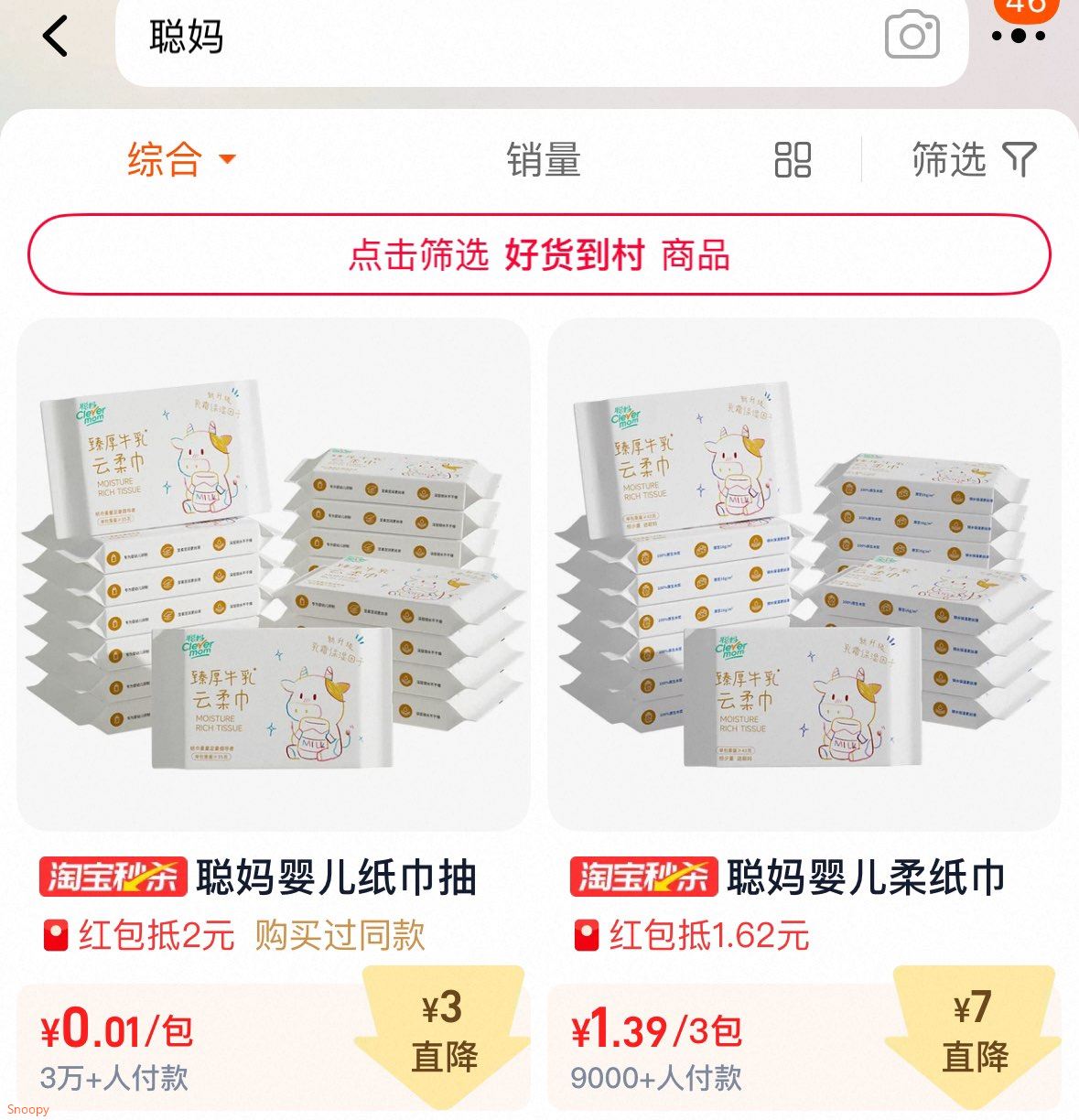Sort results by 销量
Screen dimensions: 1079x1120
point(544,160)
